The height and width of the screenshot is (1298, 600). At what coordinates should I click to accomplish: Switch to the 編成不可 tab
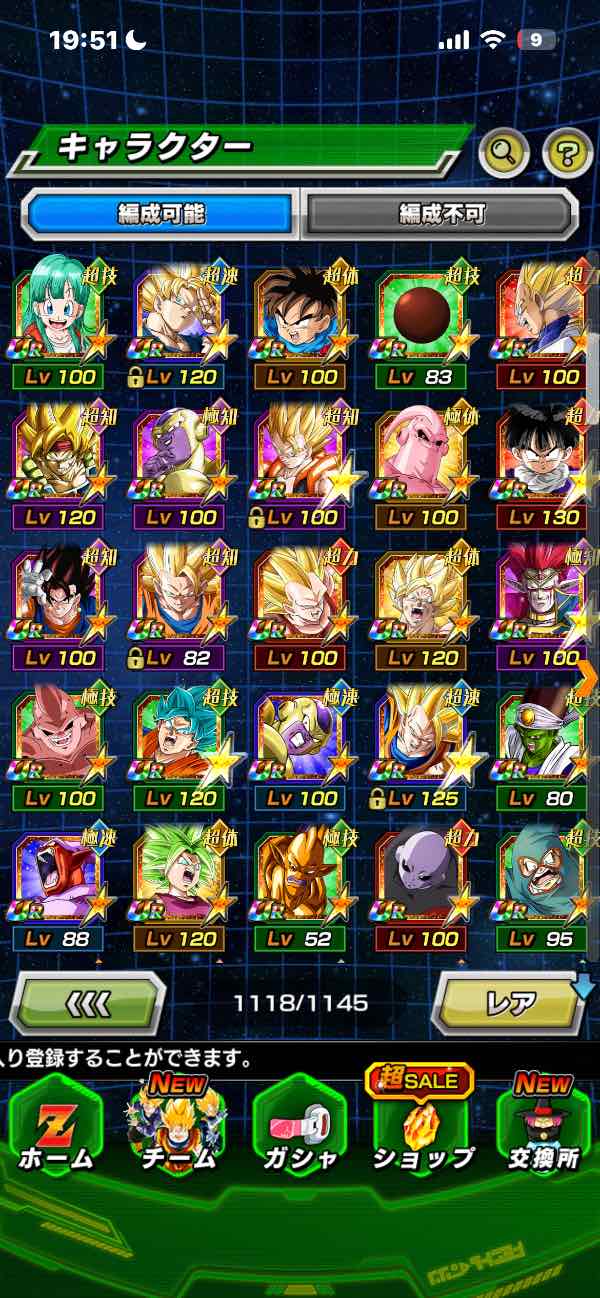point(441,213)
